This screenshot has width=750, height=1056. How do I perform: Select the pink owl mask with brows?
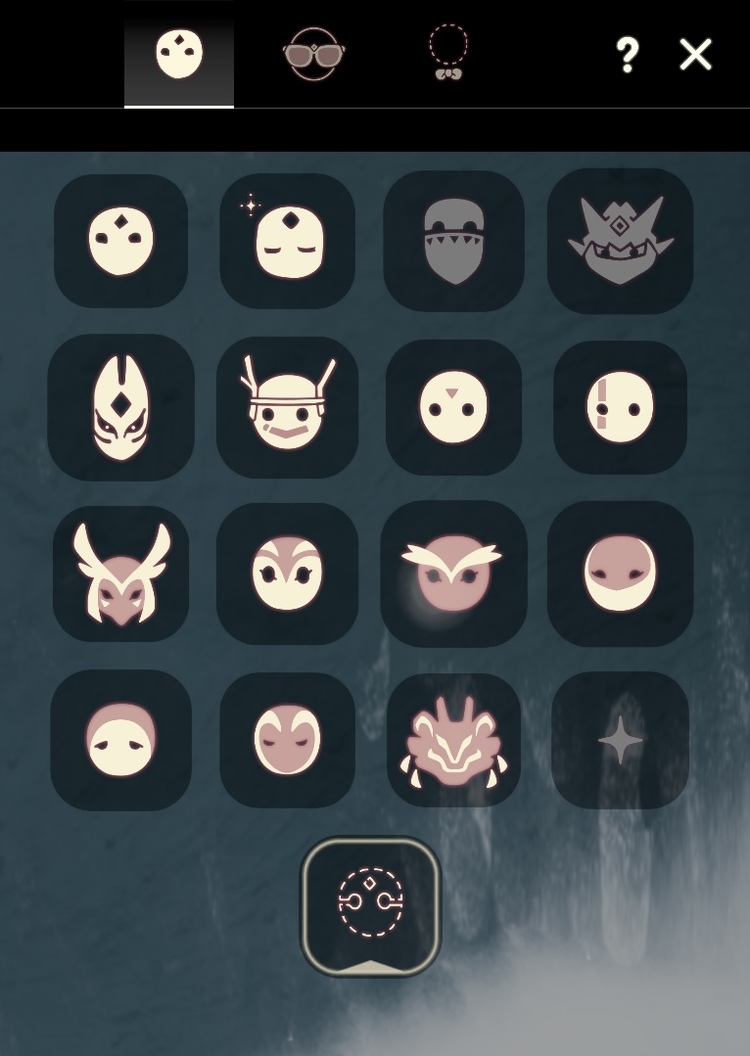454,574
